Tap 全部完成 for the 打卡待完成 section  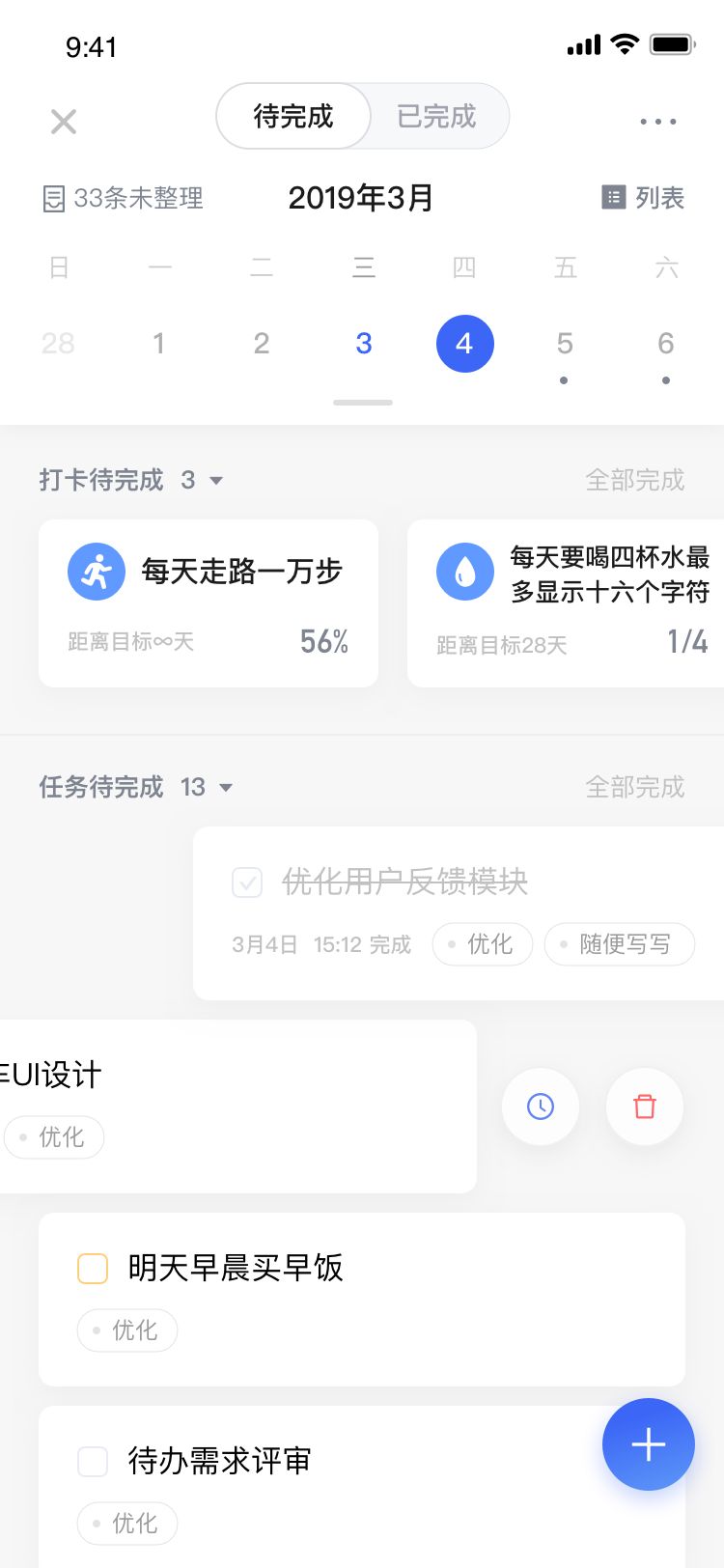(x=634, y=480)
